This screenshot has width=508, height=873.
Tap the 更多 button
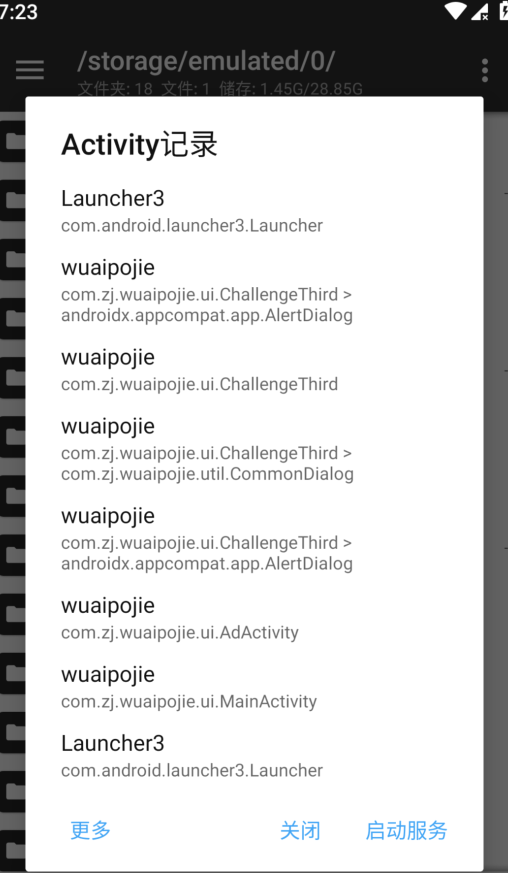(x=90, y=830)
